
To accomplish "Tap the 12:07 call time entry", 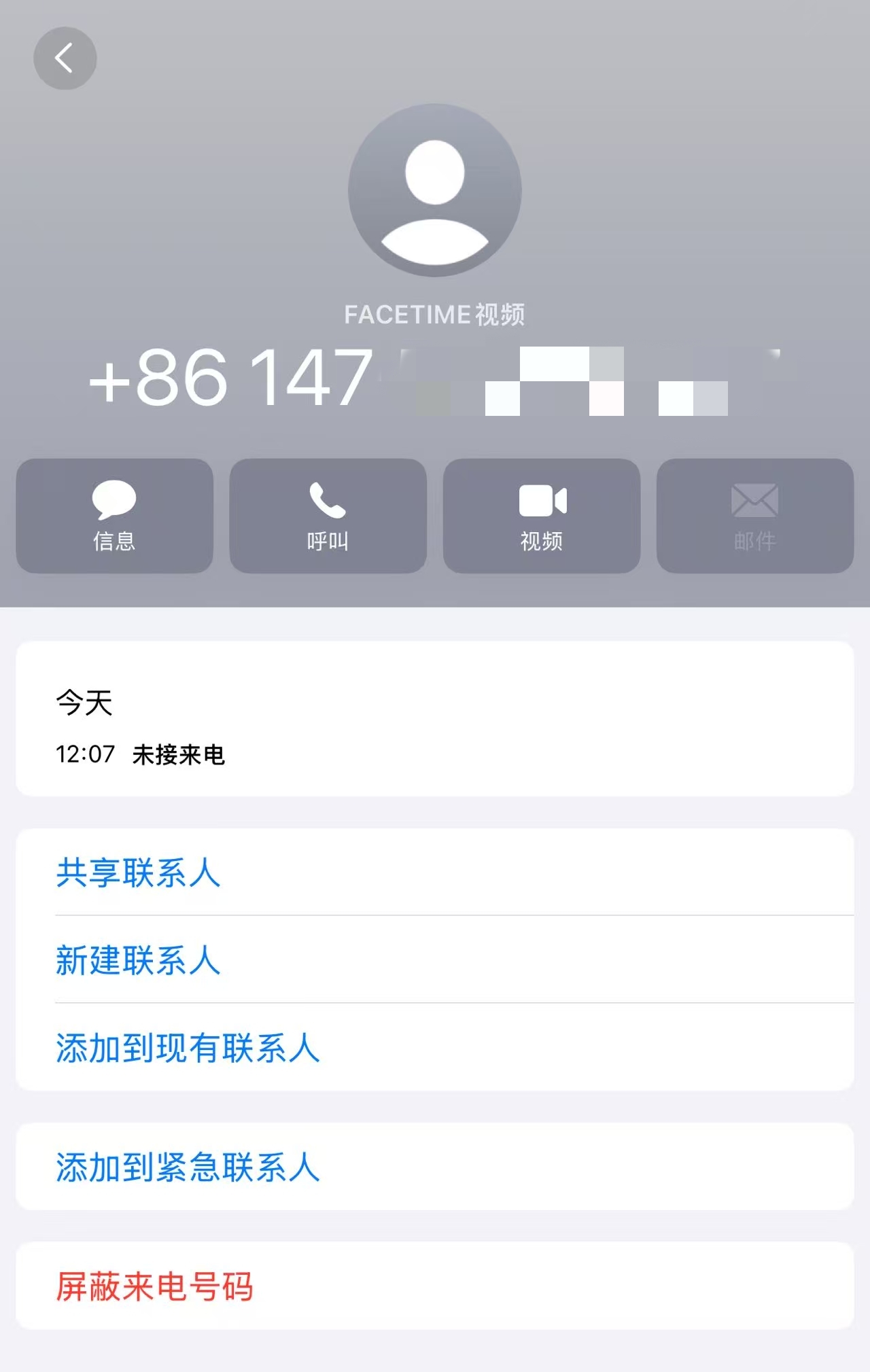I will 84,754.
